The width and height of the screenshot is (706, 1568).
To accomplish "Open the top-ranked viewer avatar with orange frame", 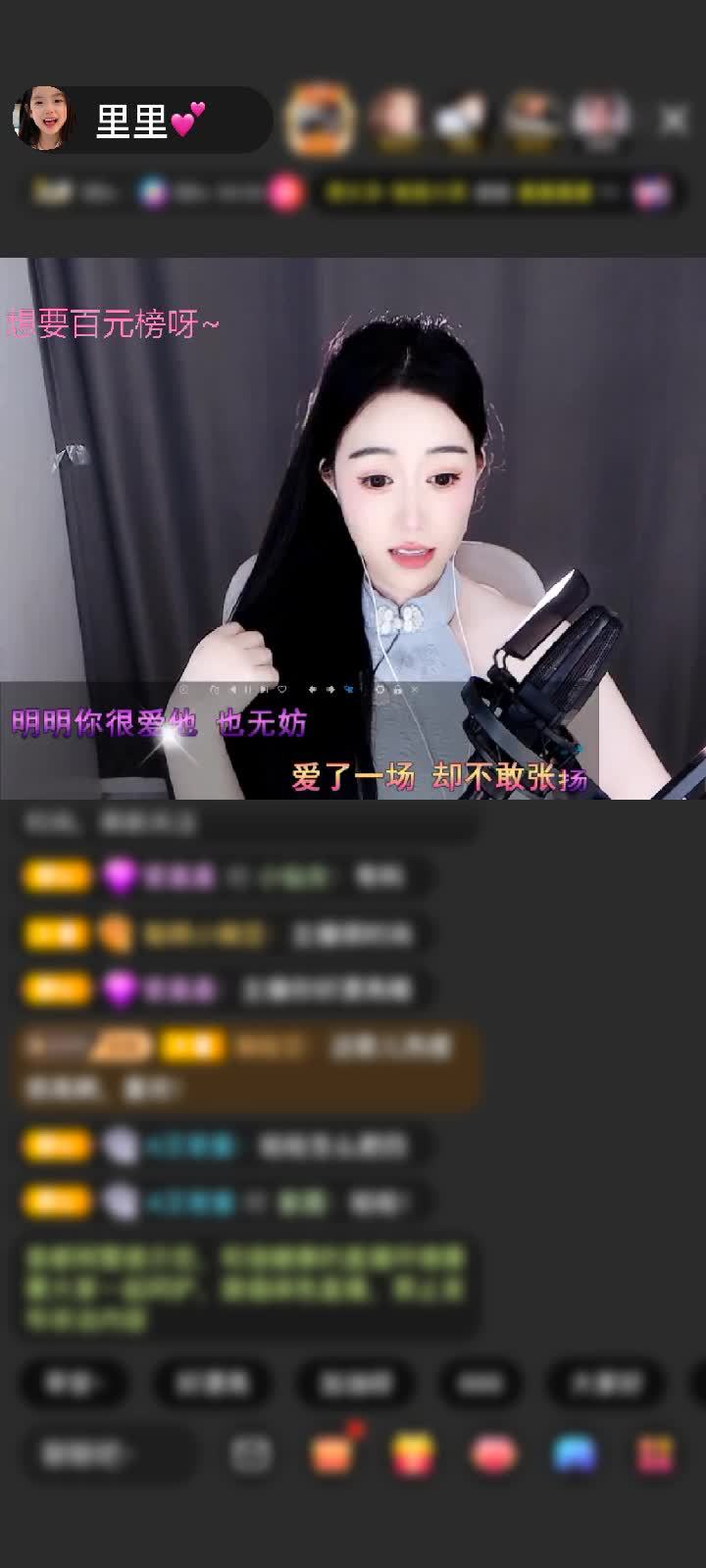I will tap(319, 120).
